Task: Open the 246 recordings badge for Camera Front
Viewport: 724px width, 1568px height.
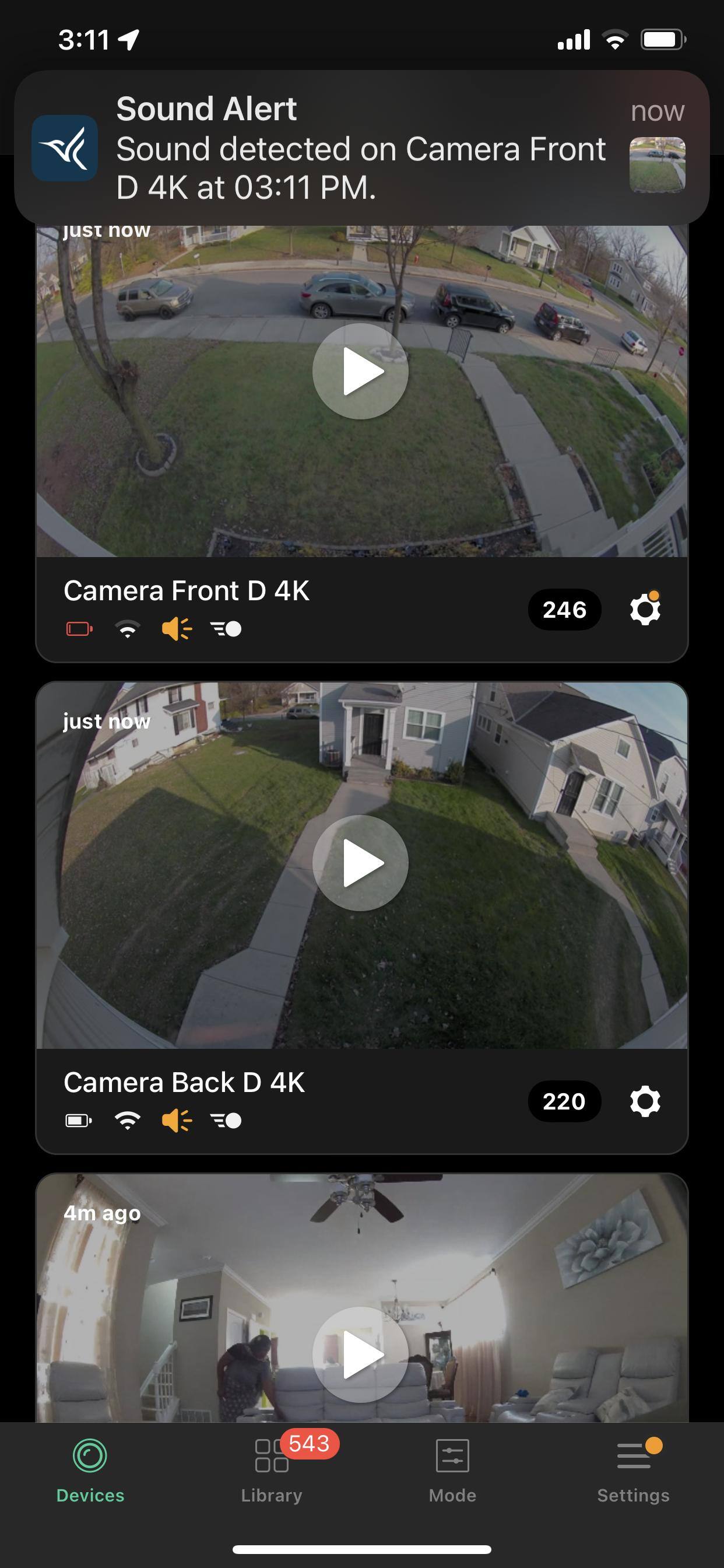Action: click(x=564, y=610)
